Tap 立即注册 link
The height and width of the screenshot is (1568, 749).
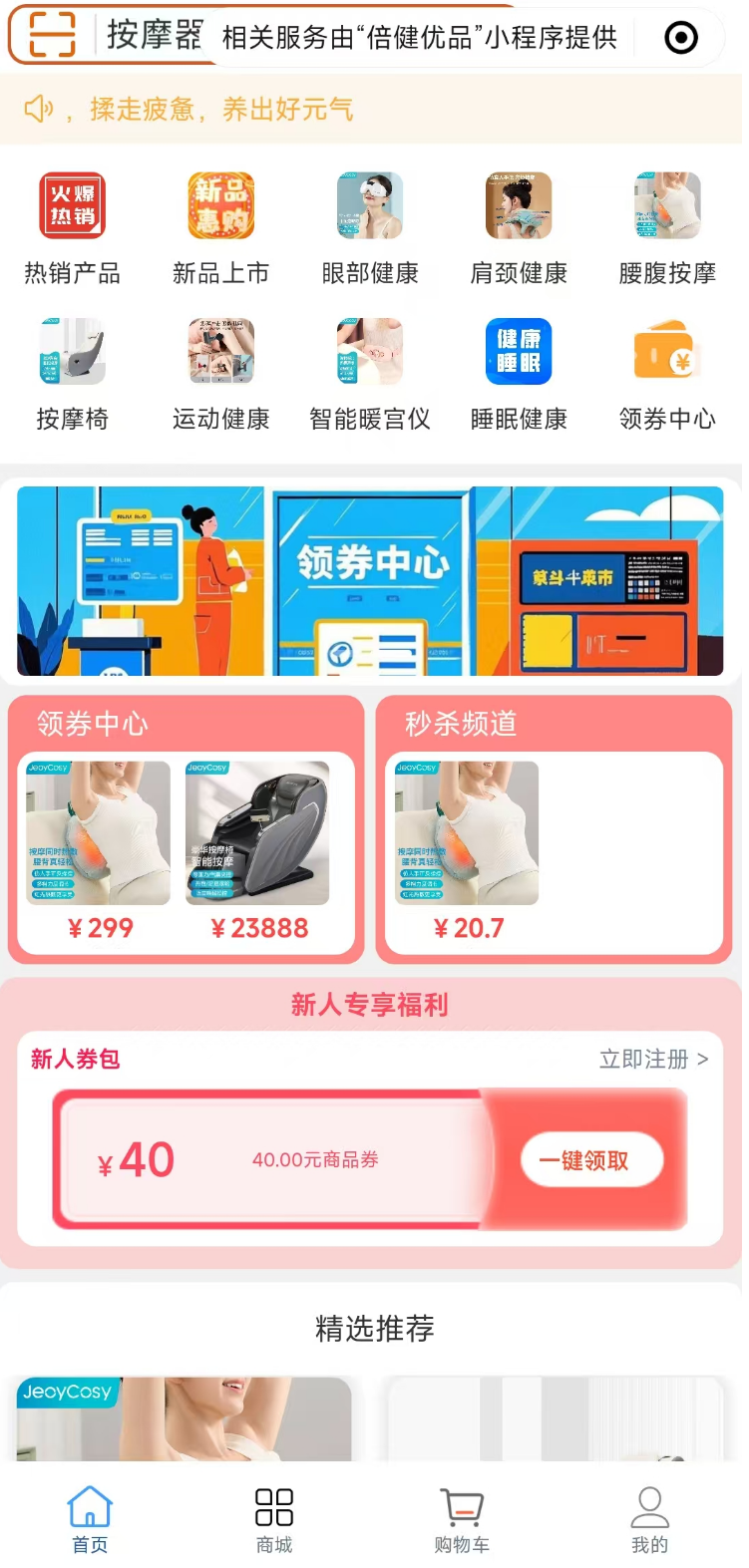[x=653, y=1059]
